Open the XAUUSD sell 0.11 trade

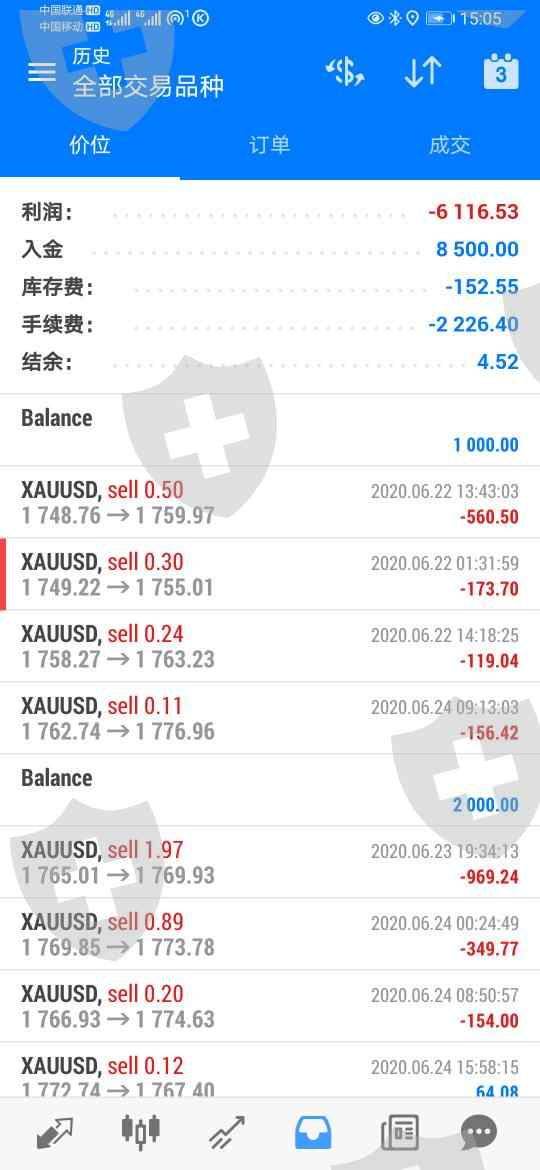point(270,718)
